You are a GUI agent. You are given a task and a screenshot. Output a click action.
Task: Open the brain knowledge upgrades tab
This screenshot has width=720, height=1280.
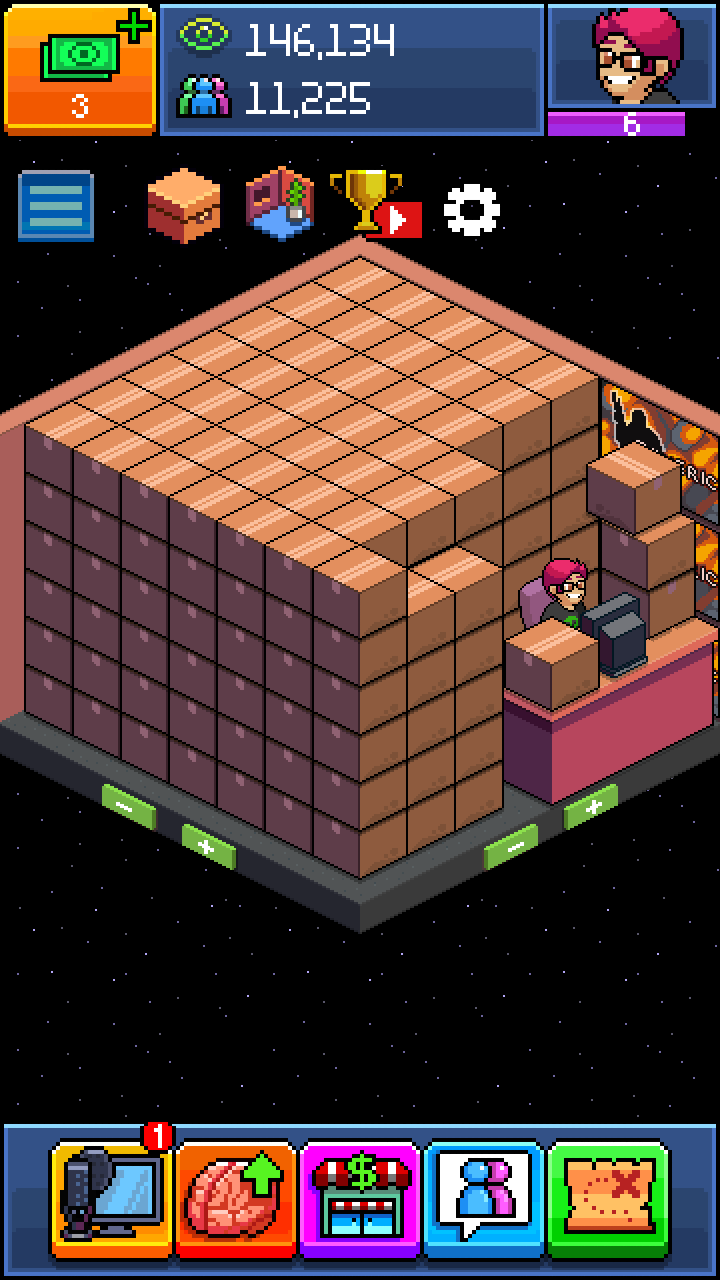(x=236, y=1198)
